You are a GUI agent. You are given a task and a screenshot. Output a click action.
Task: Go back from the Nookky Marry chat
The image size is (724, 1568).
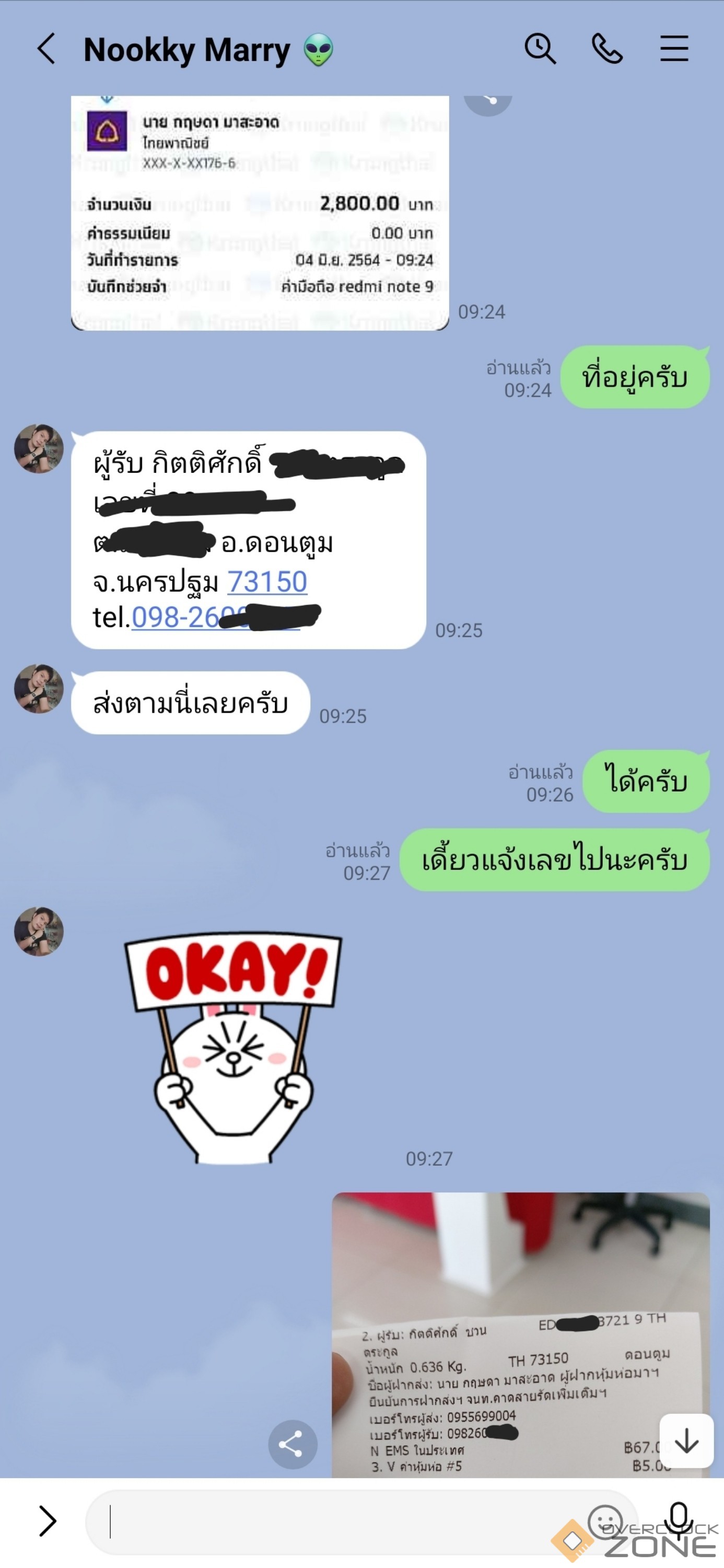tap(46, 49)
